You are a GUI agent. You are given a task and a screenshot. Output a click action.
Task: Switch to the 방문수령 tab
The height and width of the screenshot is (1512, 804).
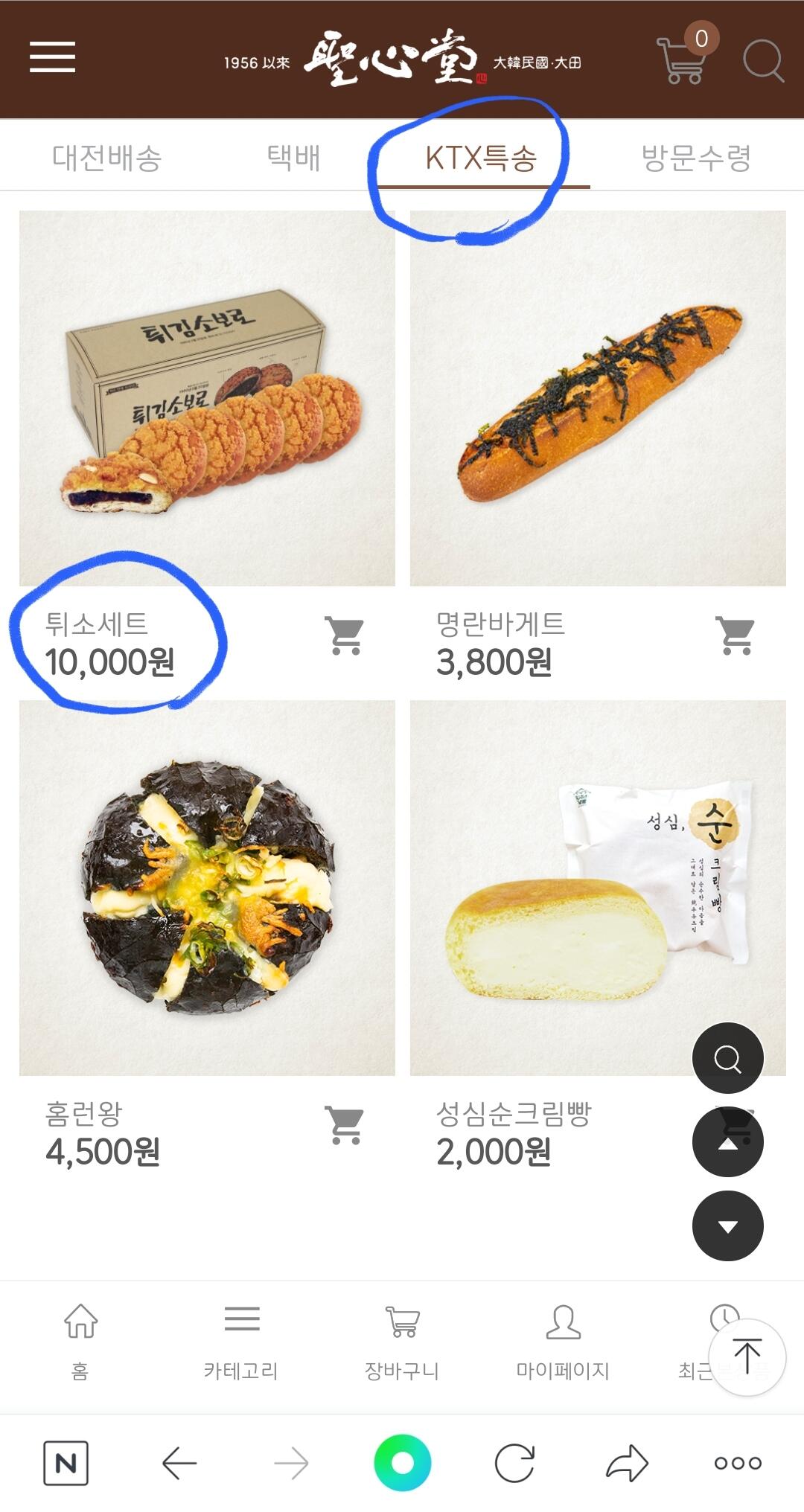point(696,158)
